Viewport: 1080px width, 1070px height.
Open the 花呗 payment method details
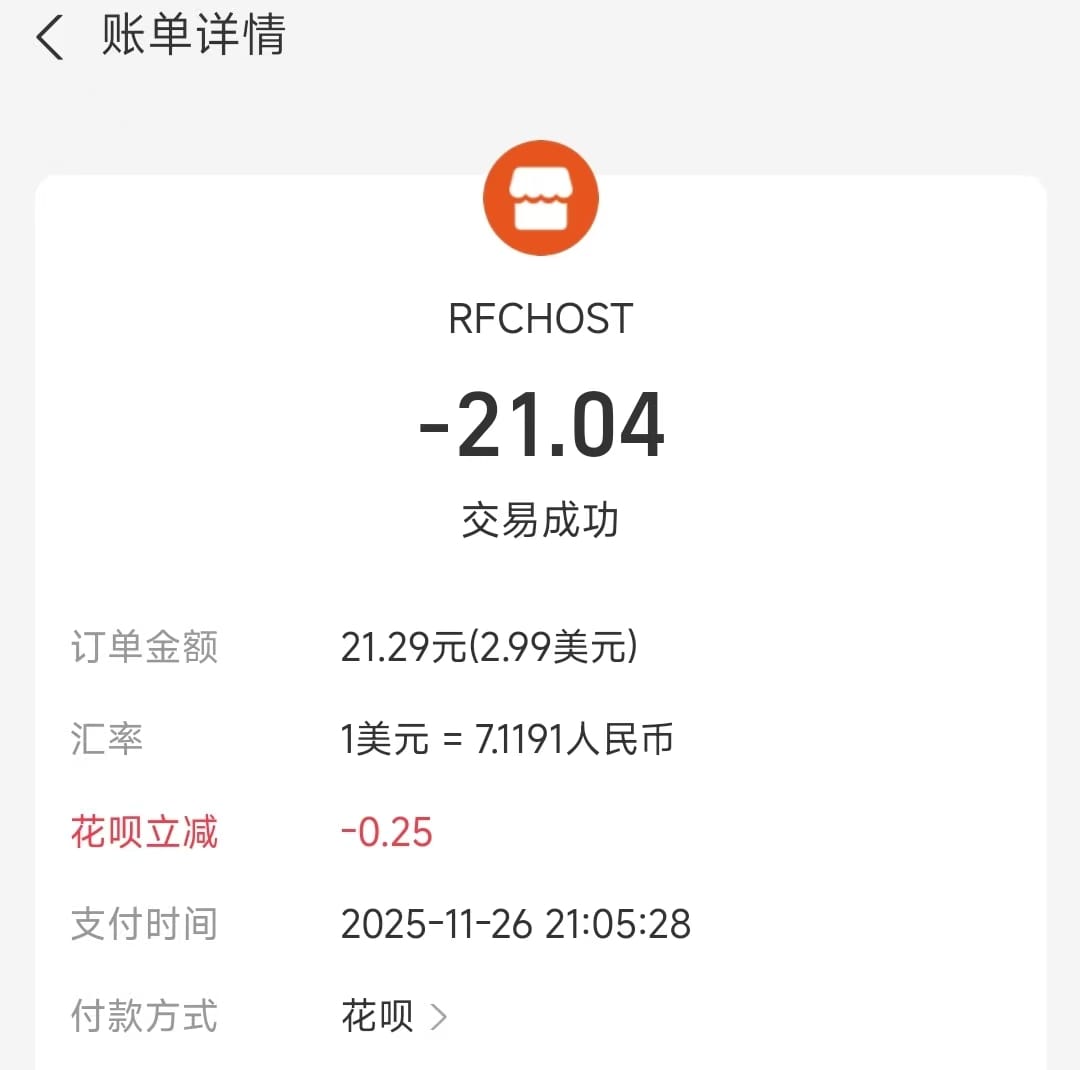click(394, 1017)
